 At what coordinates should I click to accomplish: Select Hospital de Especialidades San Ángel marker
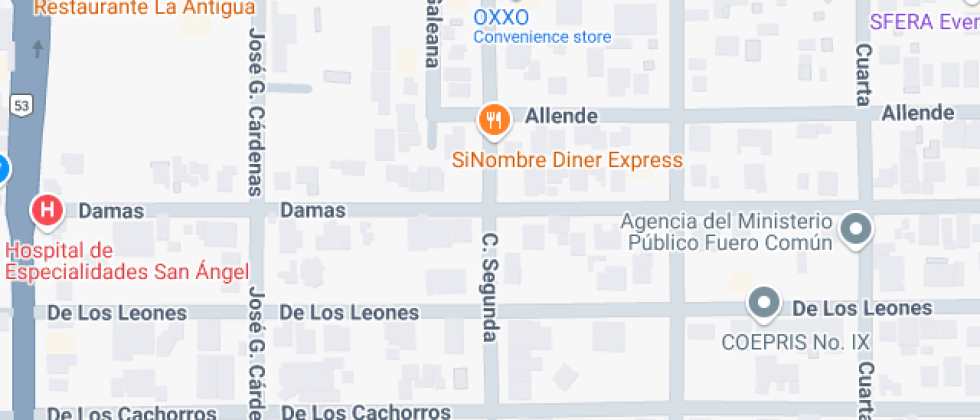(46, 210)
